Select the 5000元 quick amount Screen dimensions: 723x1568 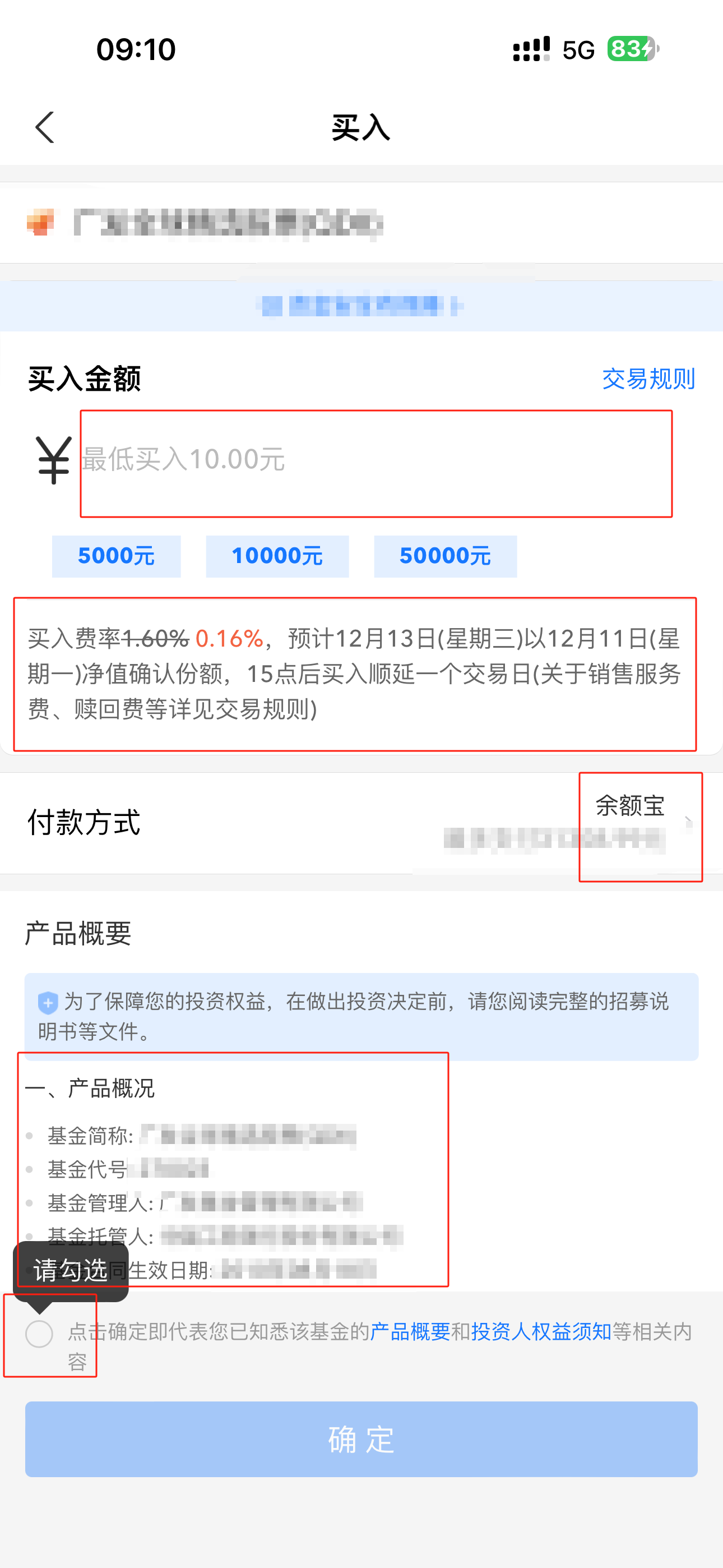[116, 556]
